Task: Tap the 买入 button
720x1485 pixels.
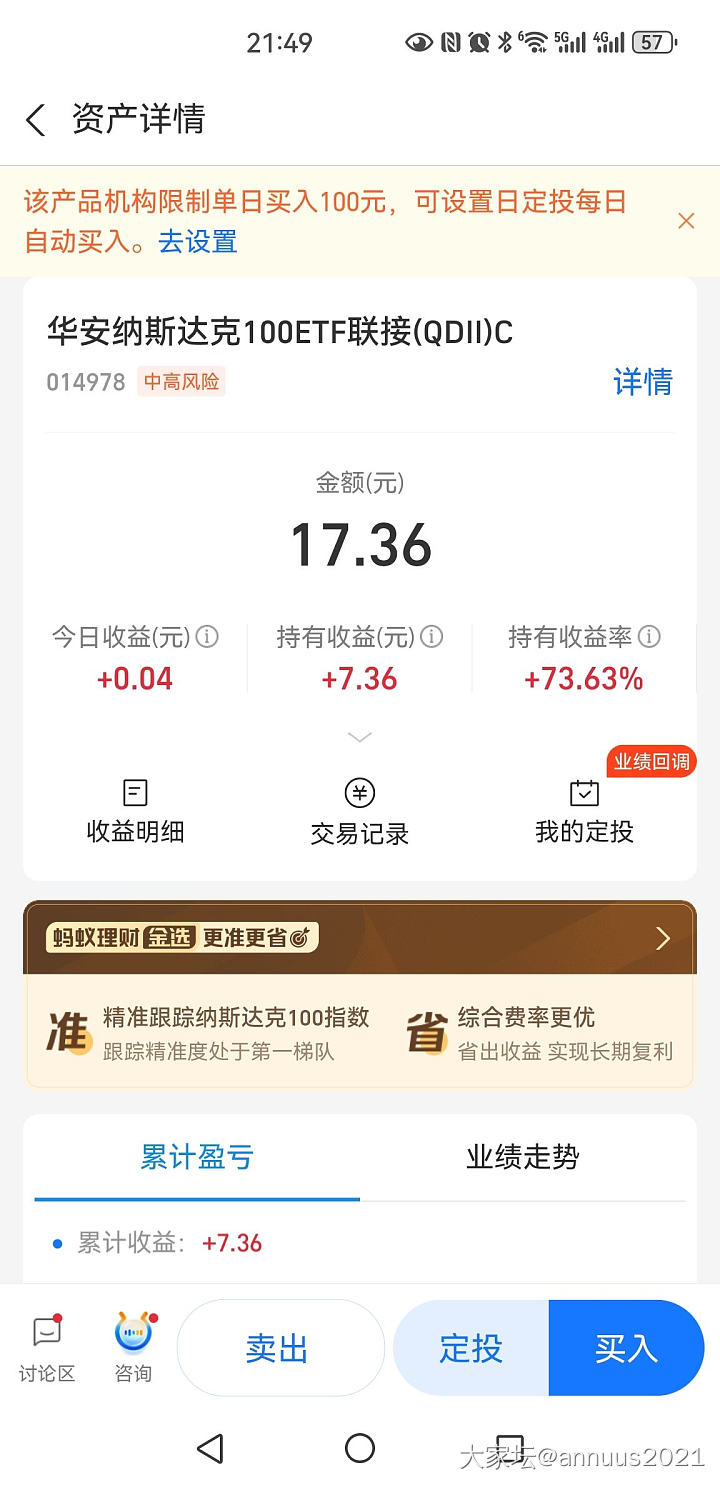Action: click(x=626, y=1348)
